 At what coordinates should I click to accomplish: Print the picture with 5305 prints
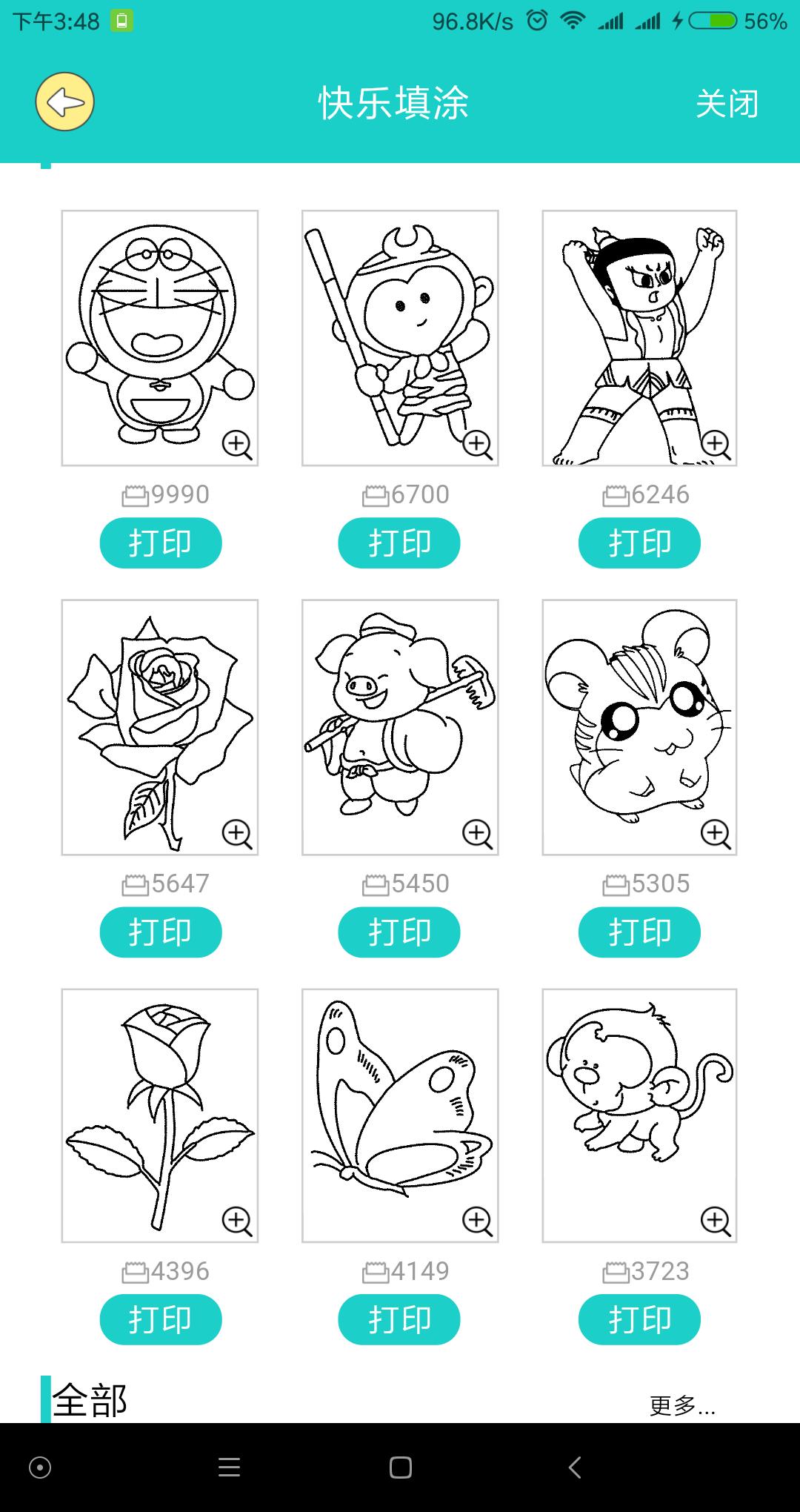pos(639,932)
